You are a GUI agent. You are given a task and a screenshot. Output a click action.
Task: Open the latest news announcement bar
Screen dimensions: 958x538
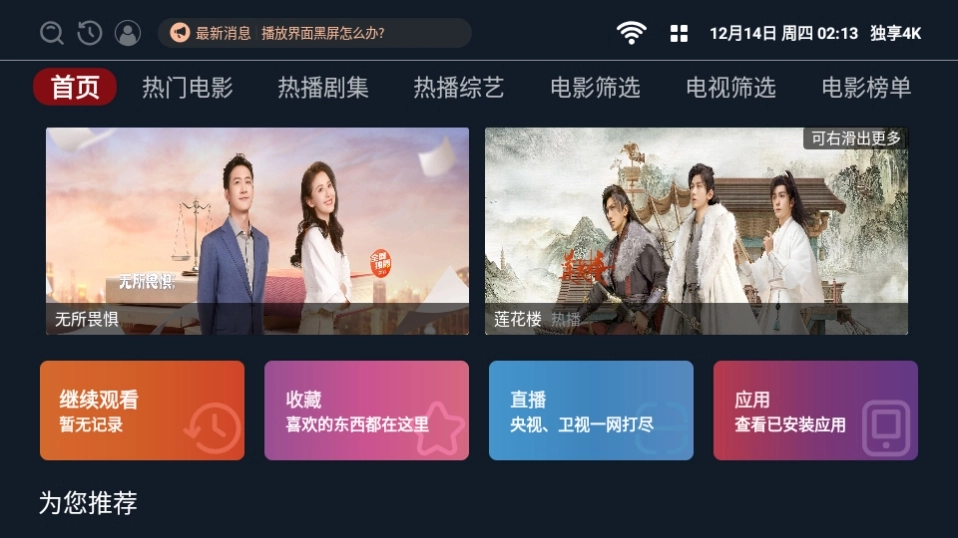314,33
